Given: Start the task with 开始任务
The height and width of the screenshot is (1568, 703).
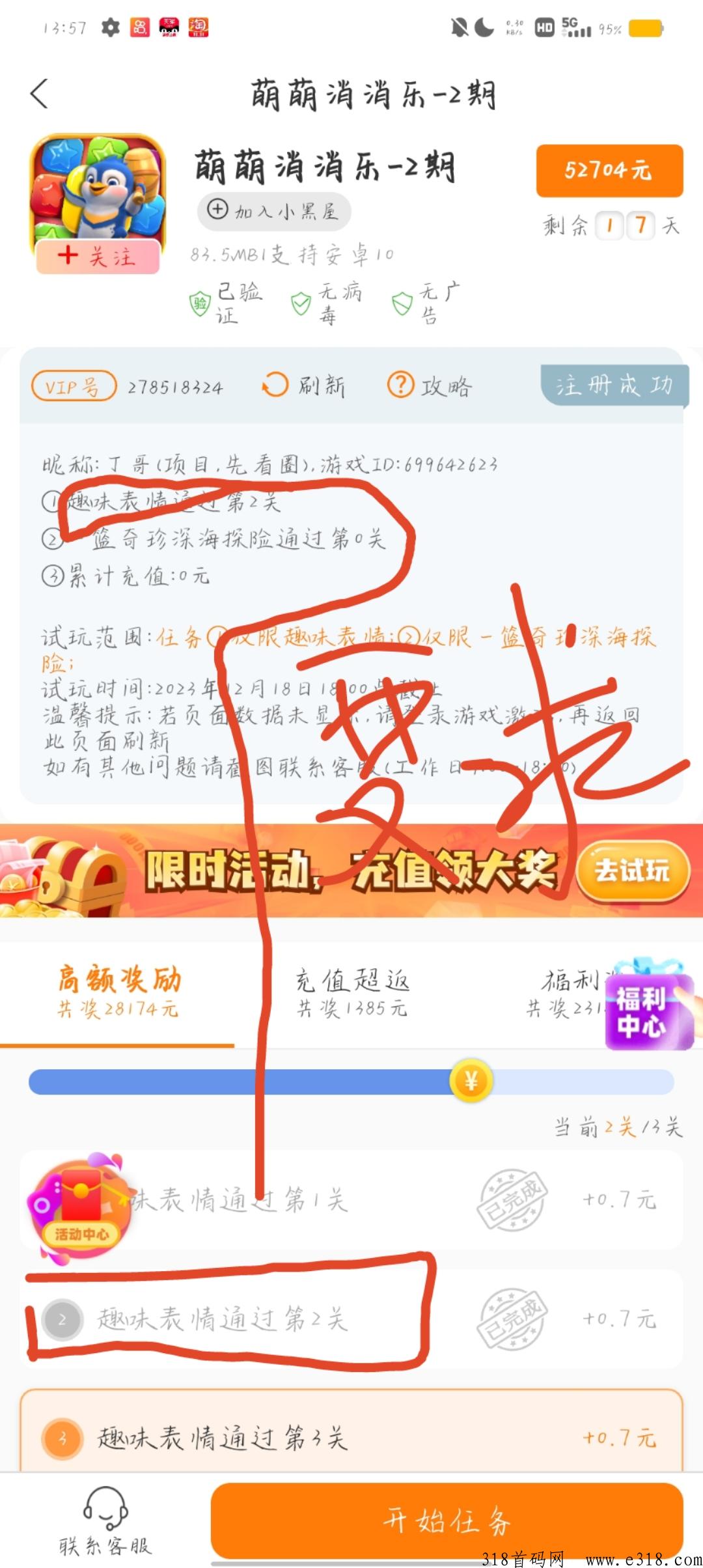Looking at the screenshot, I should tap(447, 1520).
